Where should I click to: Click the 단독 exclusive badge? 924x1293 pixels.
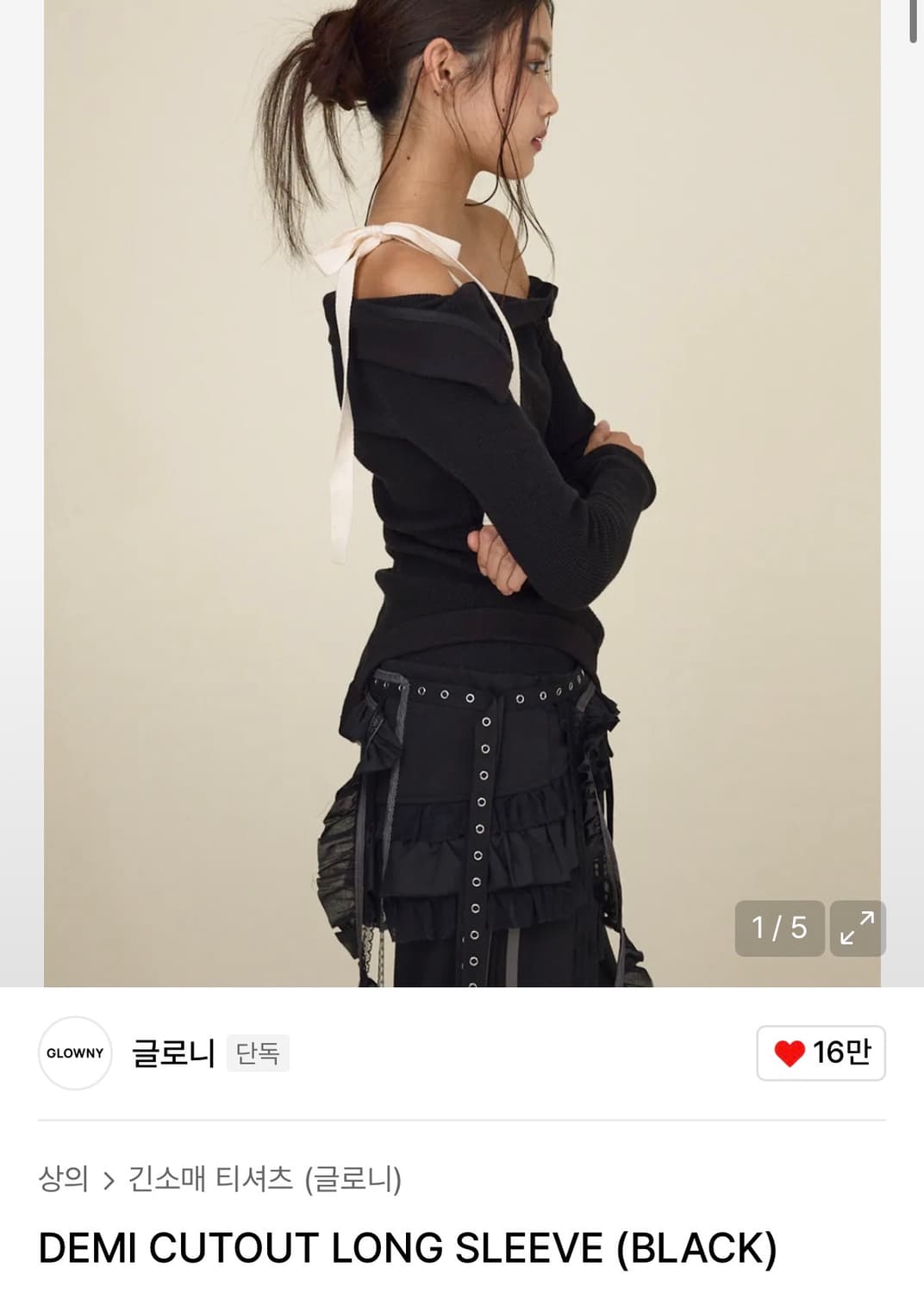(x=259, y=1052)
